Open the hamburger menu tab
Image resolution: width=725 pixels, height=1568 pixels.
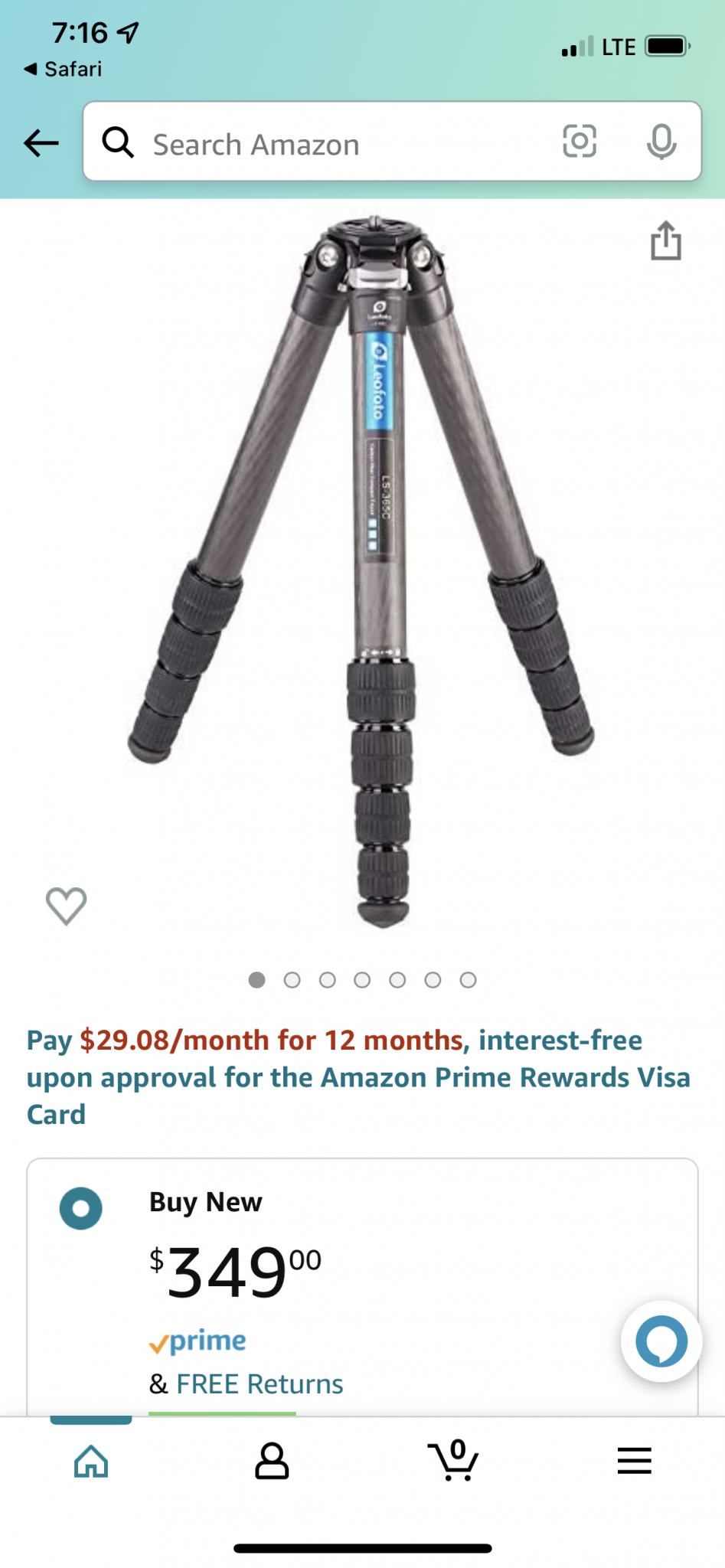(x=635, y=1461)
